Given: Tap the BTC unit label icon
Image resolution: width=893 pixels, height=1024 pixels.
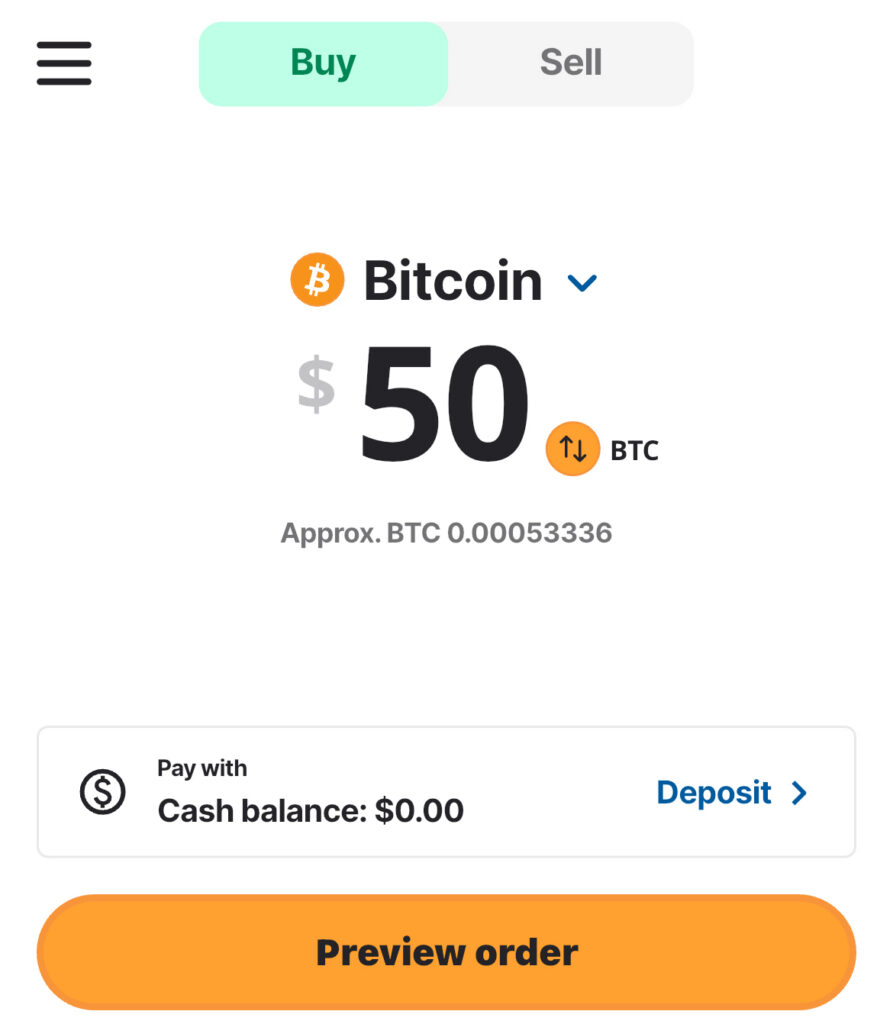Looking at the screenshot, I should pos(631,450).
